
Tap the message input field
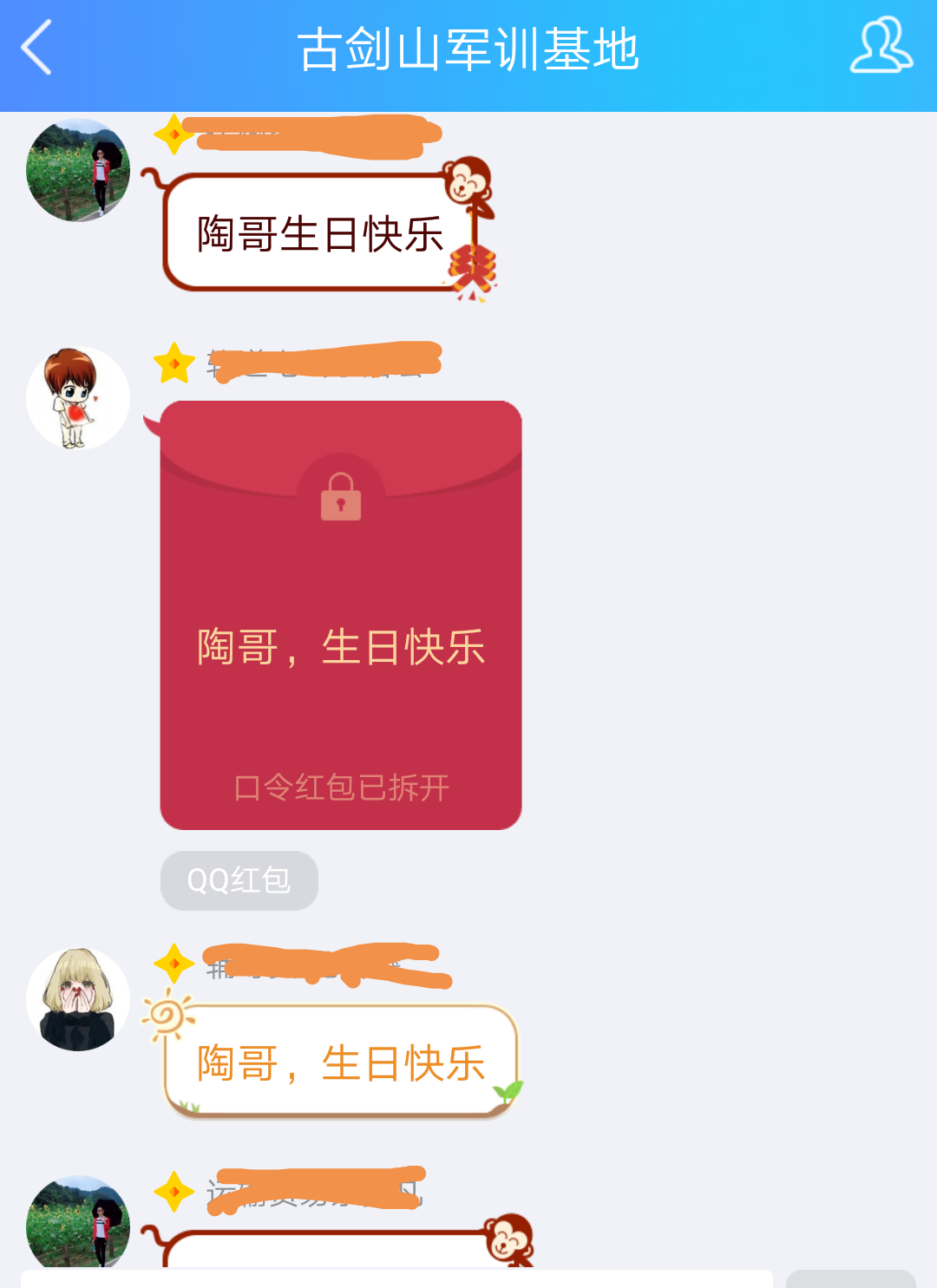tap(396, 1278)
